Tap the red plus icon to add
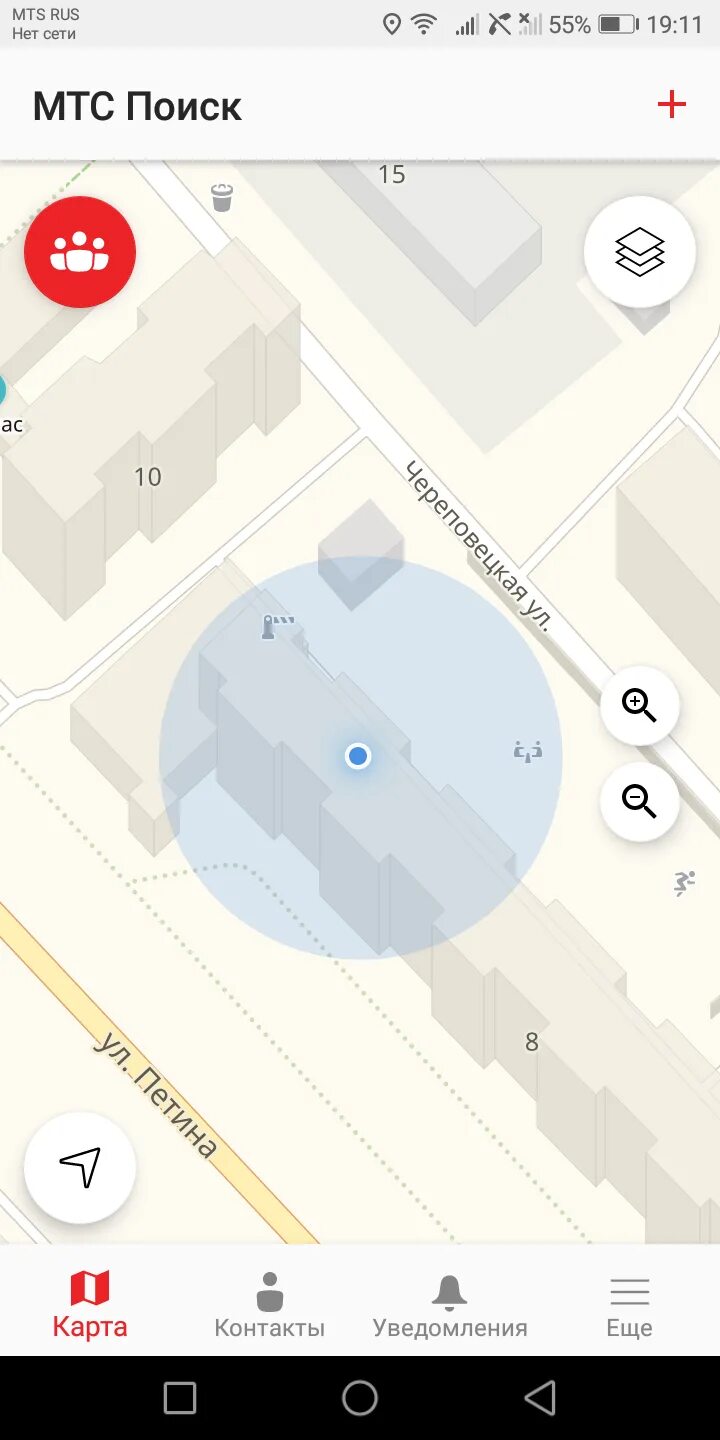This screenshot has width=720, height=1440. pos(671,104)
